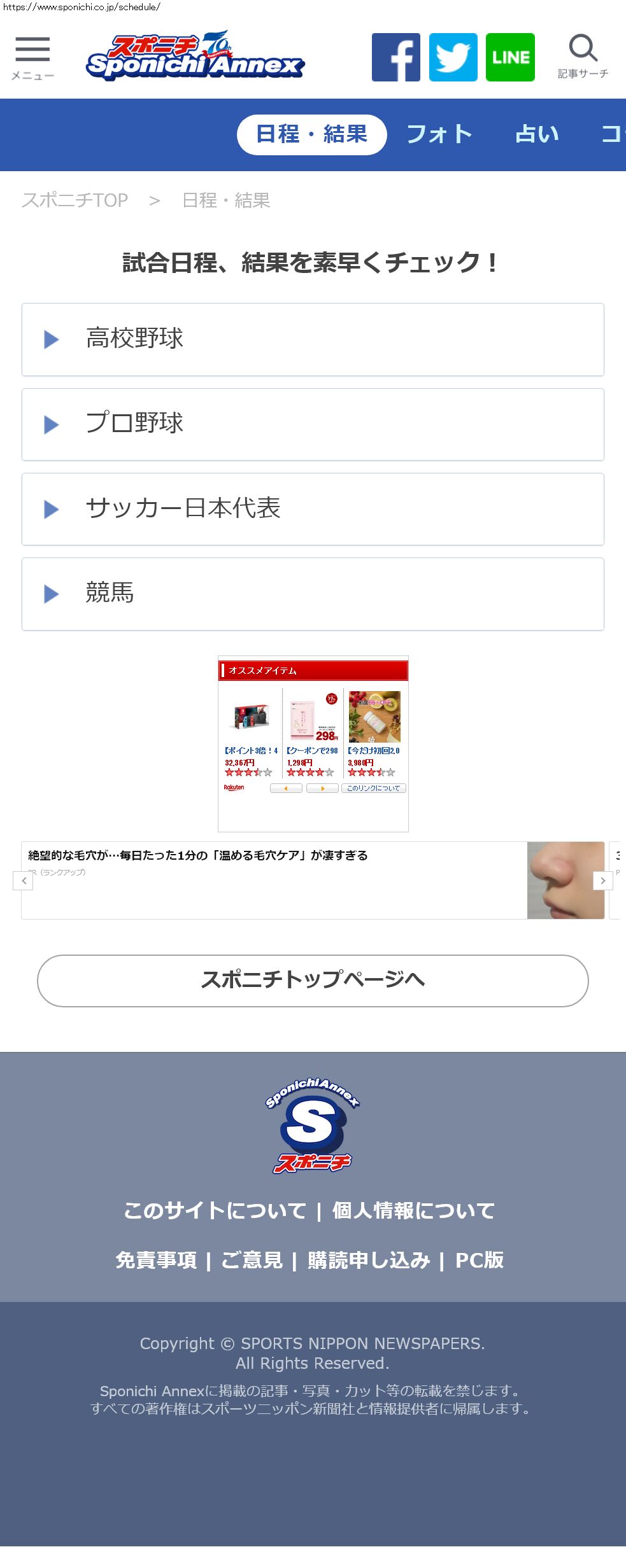Open the メニュー hamburger menu

[32, 57]
